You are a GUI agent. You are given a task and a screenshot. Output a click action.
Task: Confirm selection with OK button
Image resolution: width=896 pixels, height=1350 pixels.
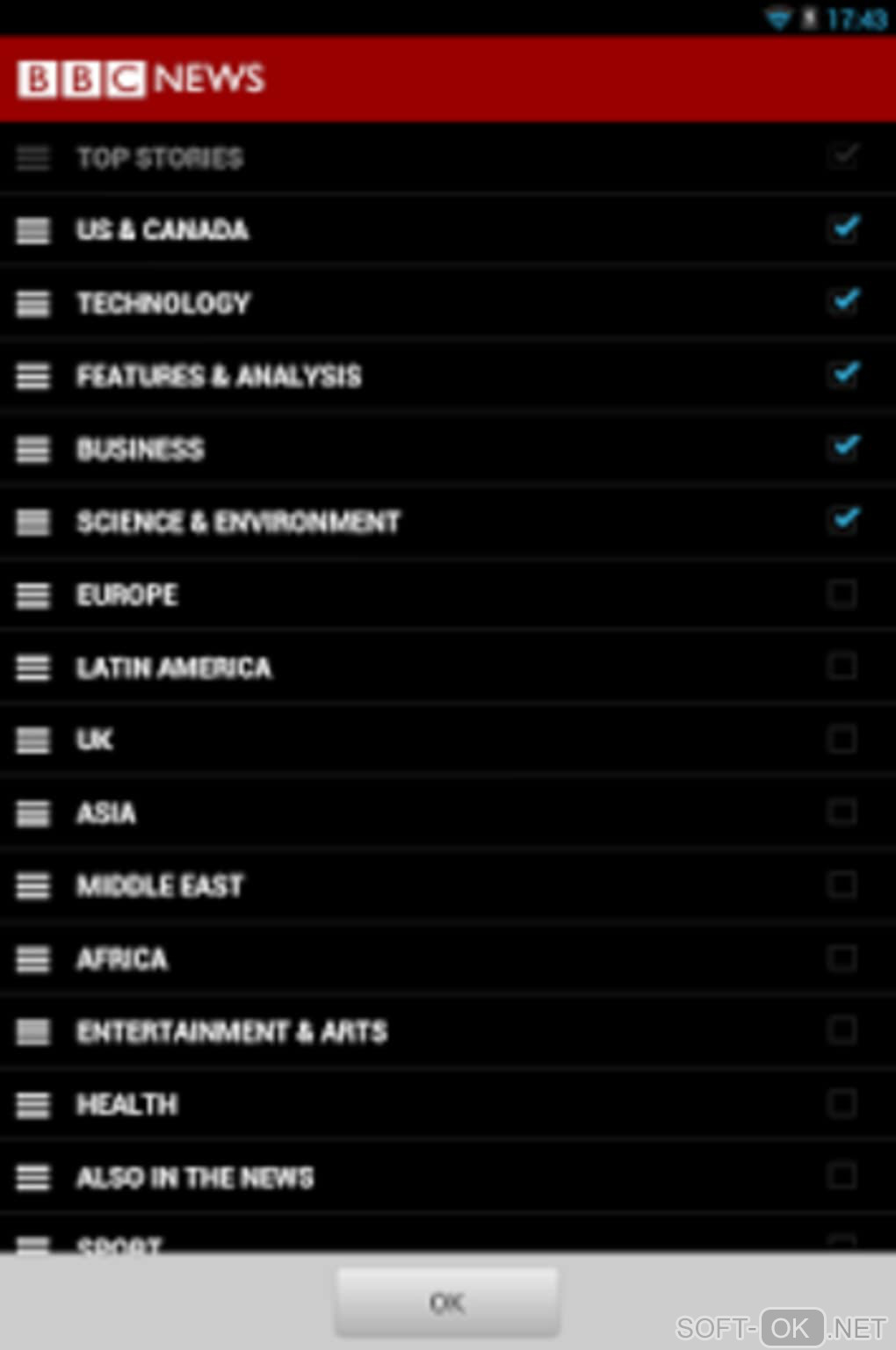pyautogui.click(x=446, y=1302)
